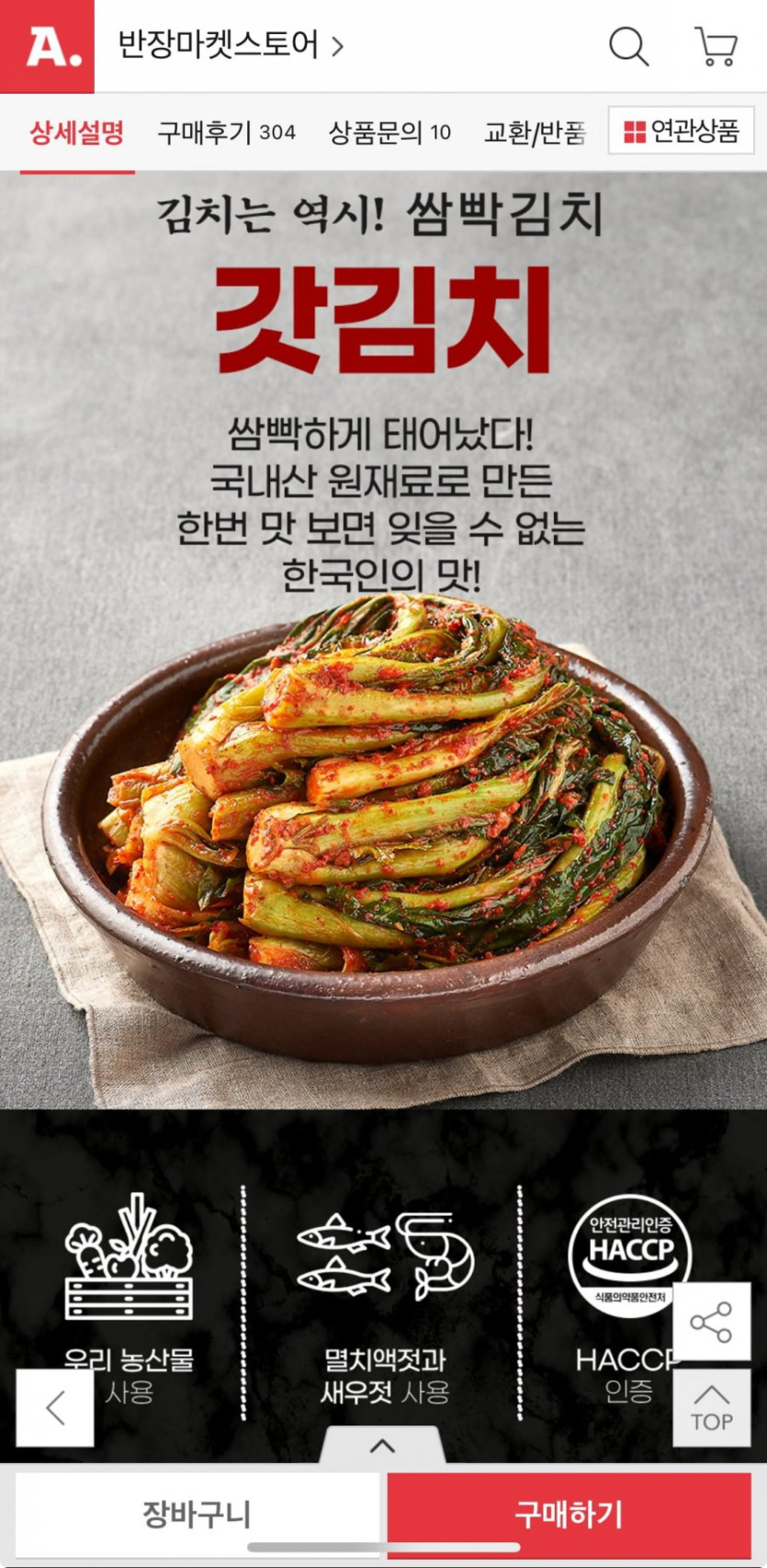Select the 교환/반품 tab
This screenshot has width=767, height=1568.
coord(535,132)
